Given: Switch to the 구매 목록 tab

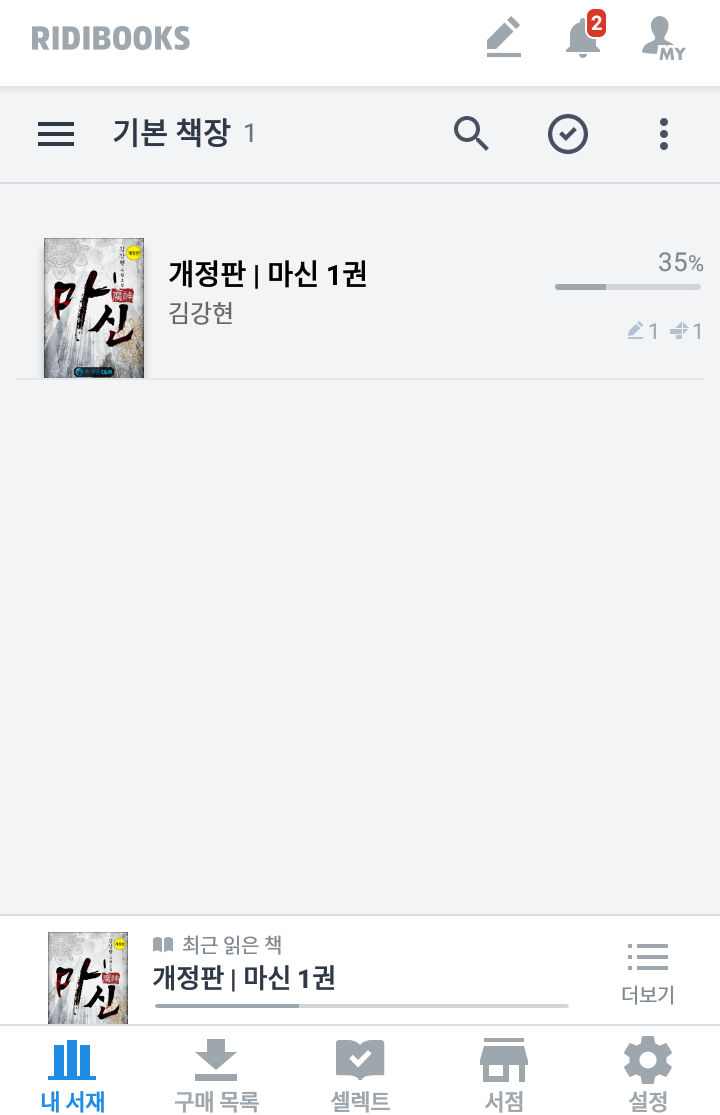Looking at the screenshot, I should coord(216,1074).
